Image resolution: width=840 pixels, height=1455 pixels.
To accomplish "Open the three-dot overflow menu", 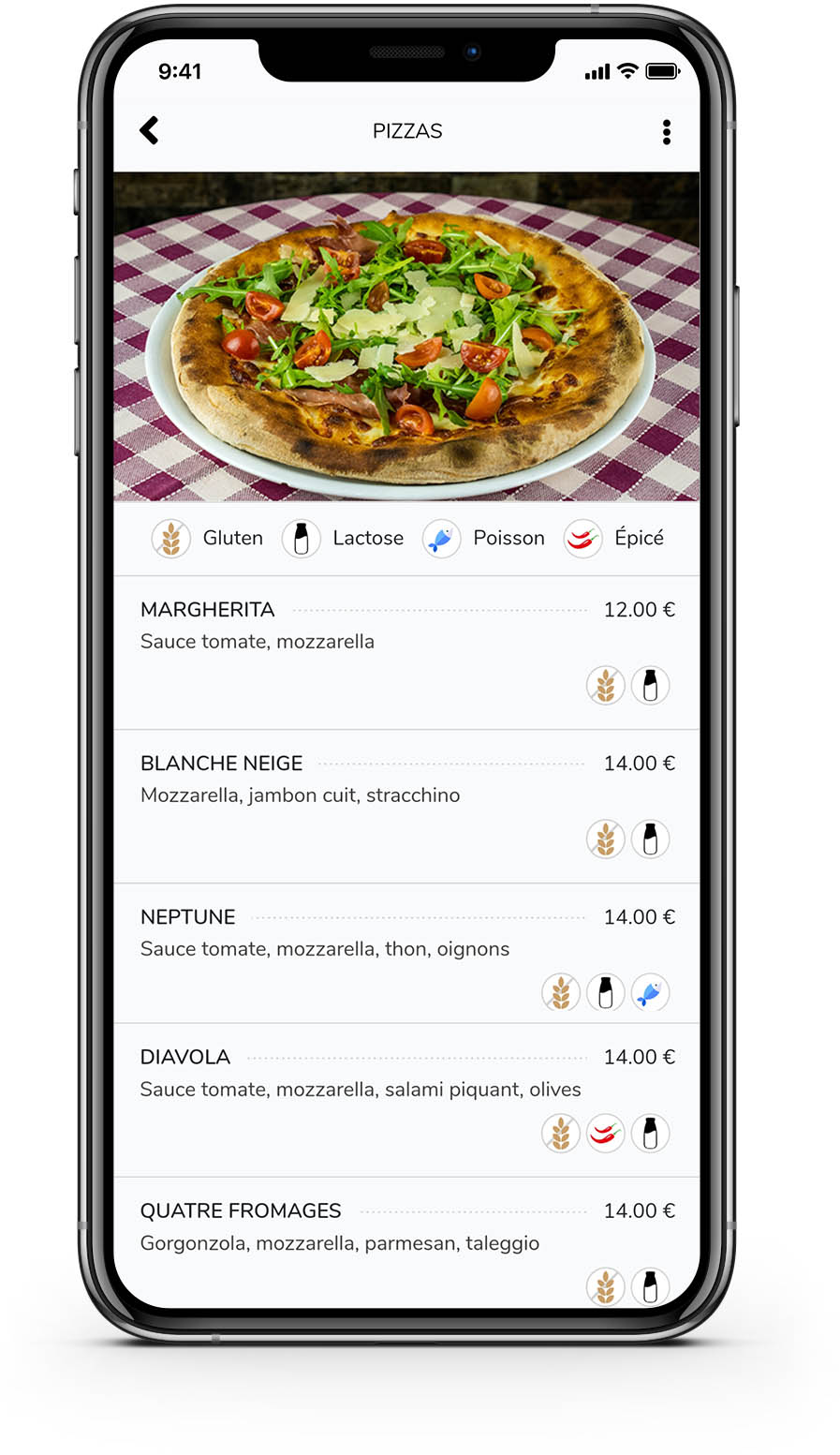I will 666,132.
